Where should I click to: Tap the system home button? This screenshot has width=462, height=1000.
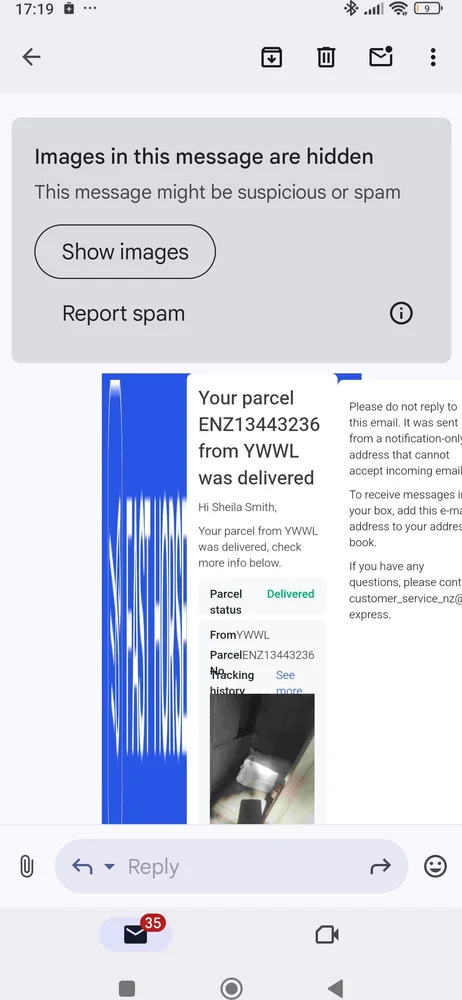pyautogui.click(x=231, y=989)
